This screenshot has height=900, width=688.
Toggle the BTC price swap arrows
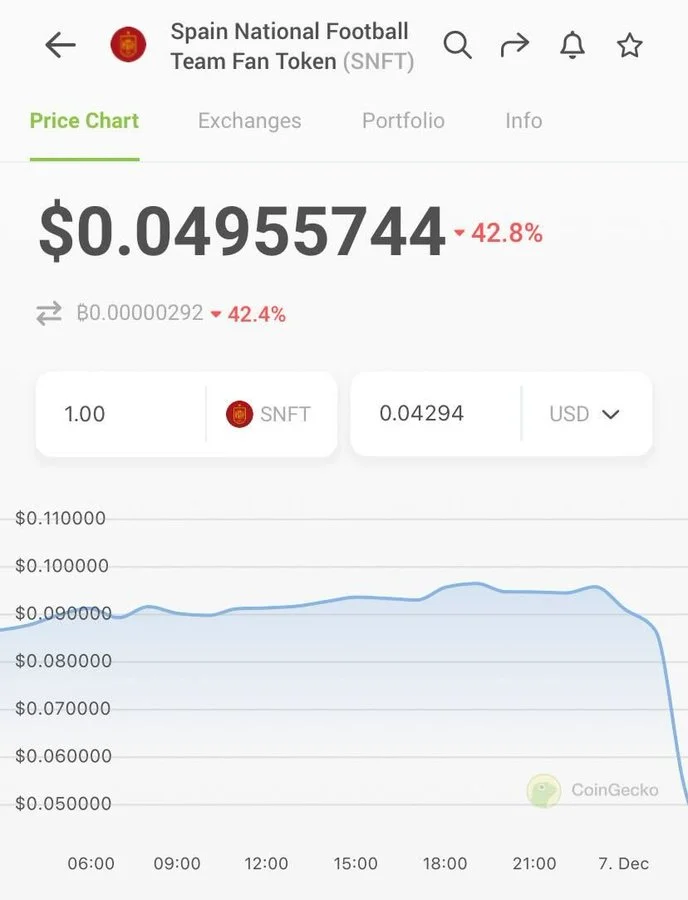pos(49,314)
